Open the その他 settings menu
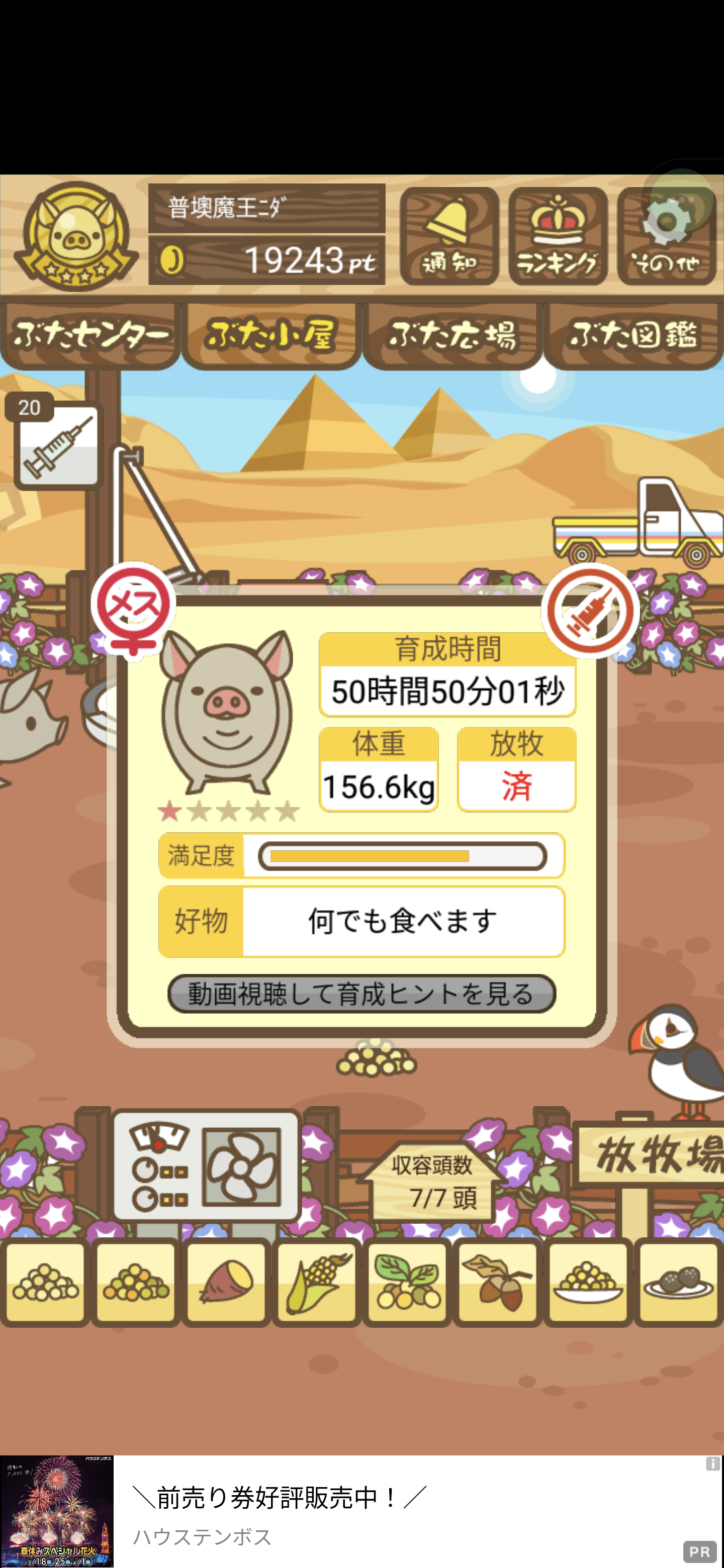Viewport: 724px width, 1568px height. 666,236
